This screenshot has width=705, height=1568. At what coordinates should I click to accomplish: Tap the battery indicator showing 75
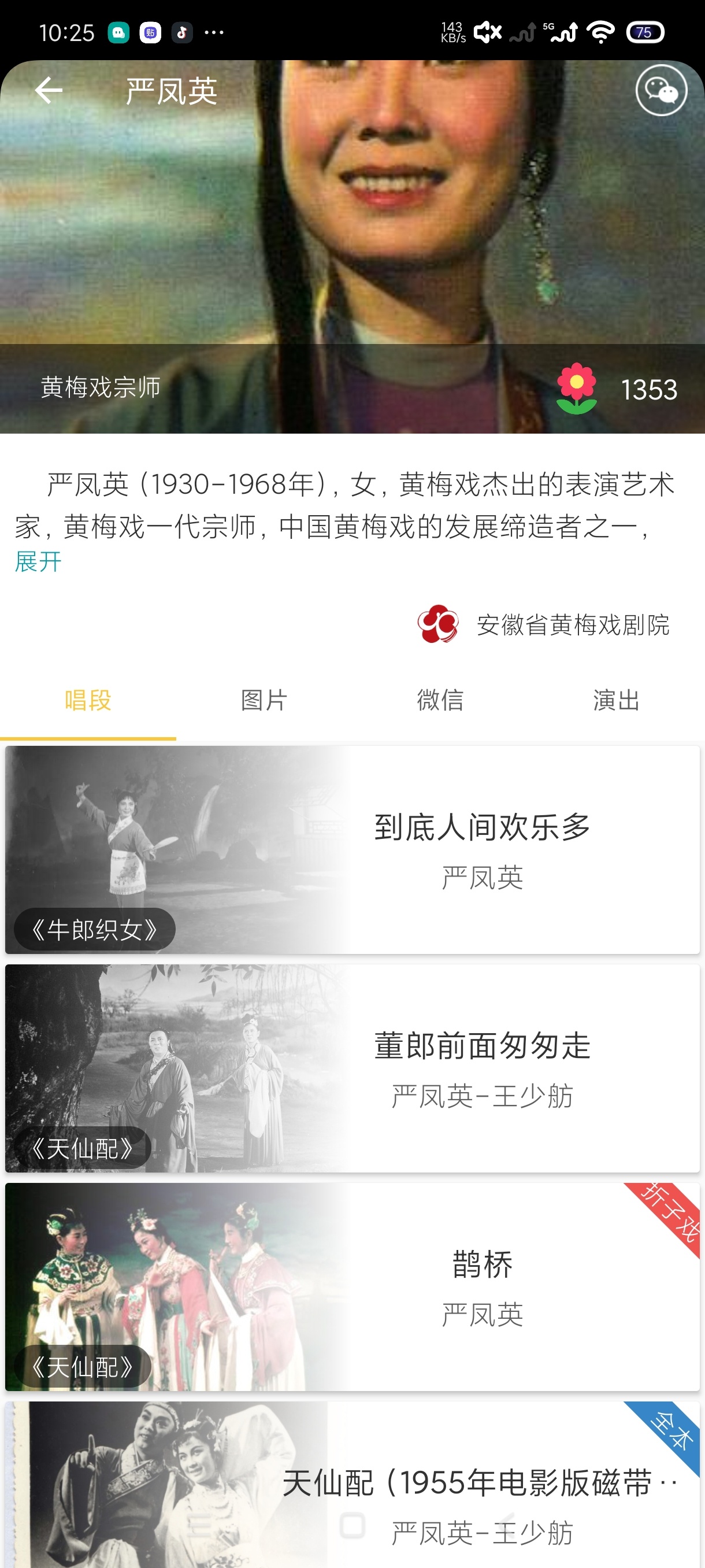(645, 32)
